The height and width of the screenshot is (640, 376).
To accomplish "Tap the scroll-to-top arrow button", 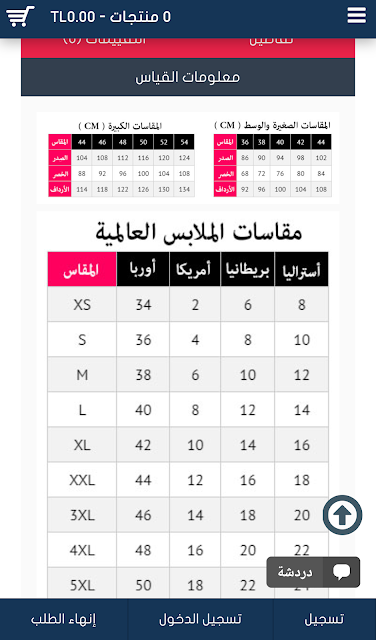I will 342,515.
